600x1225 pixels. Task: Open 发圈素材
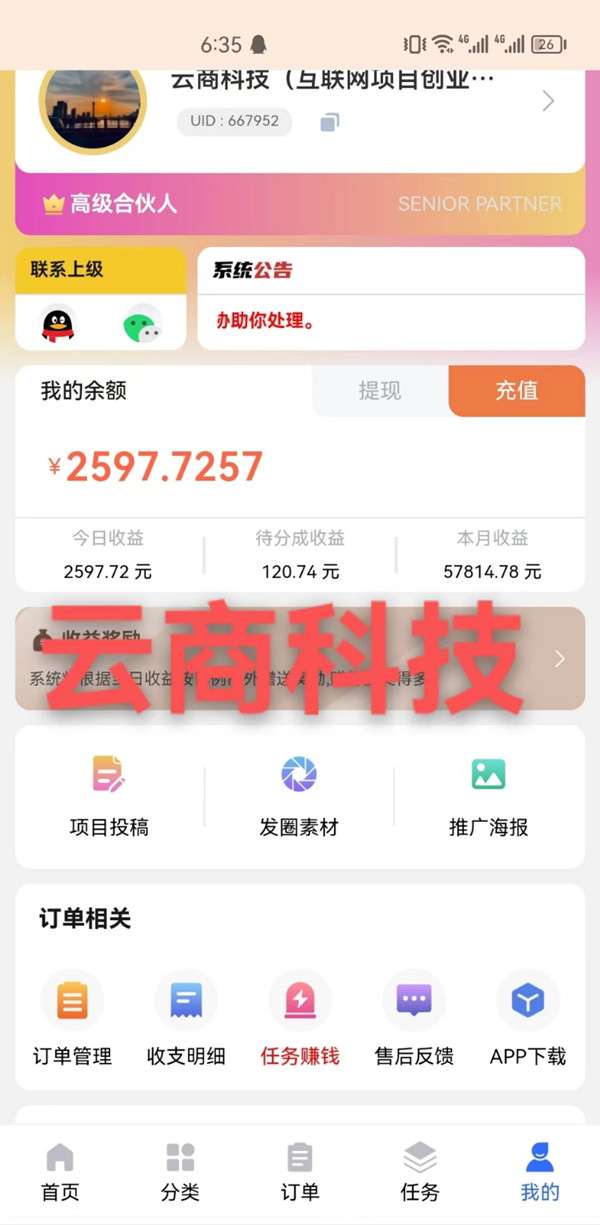click(x=299, y=796)
